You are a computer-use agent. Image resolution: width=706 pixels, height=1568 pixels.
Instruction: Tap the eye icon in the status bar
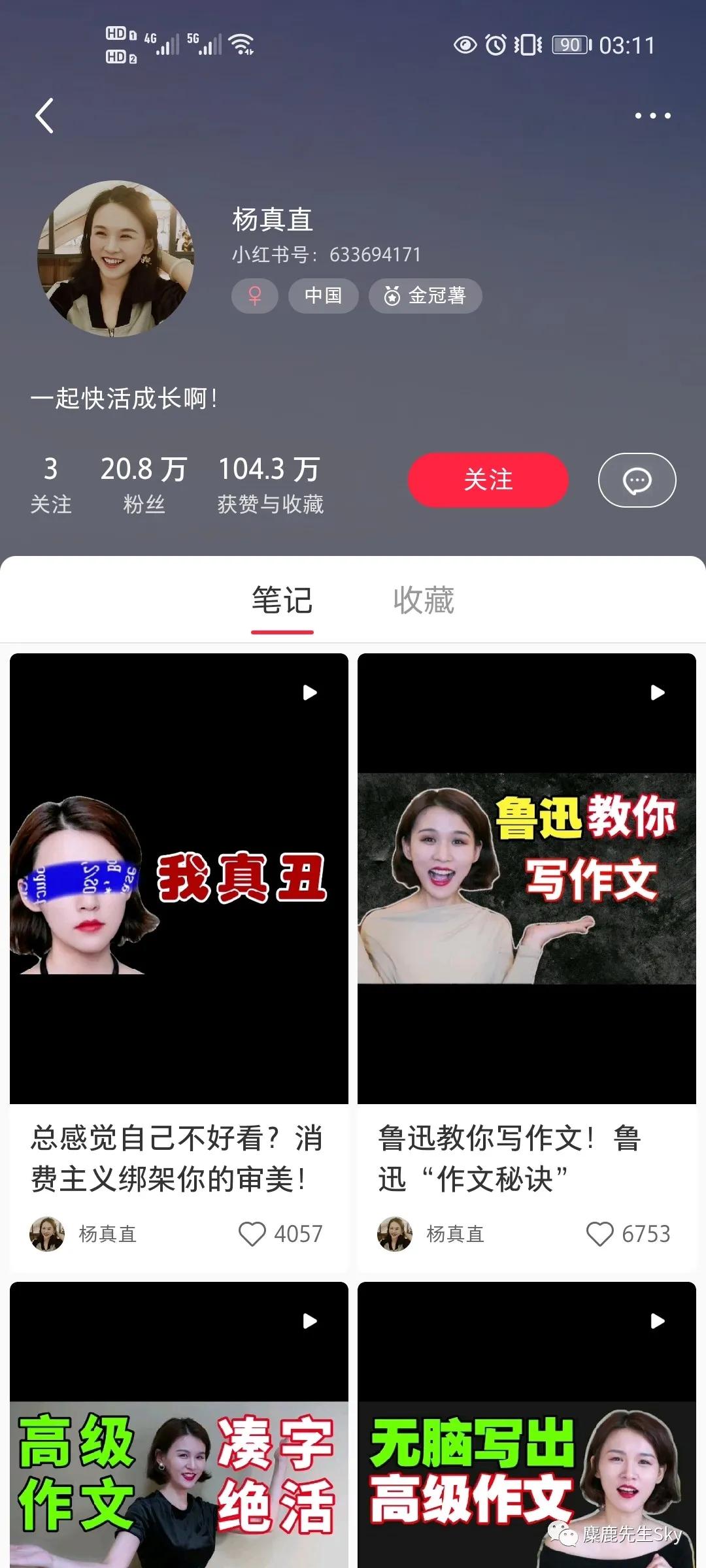point(465,44)
